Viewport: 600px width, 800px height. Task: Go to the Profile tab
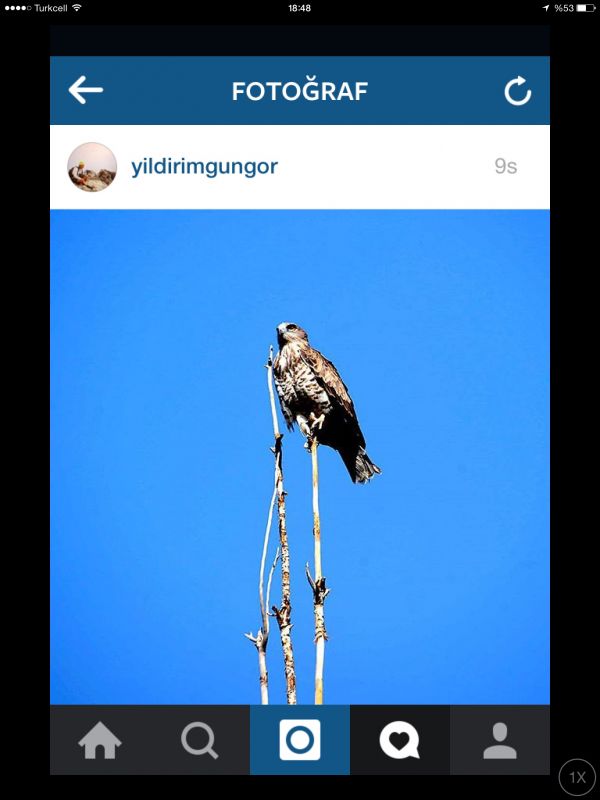click(x=499, y=740)
